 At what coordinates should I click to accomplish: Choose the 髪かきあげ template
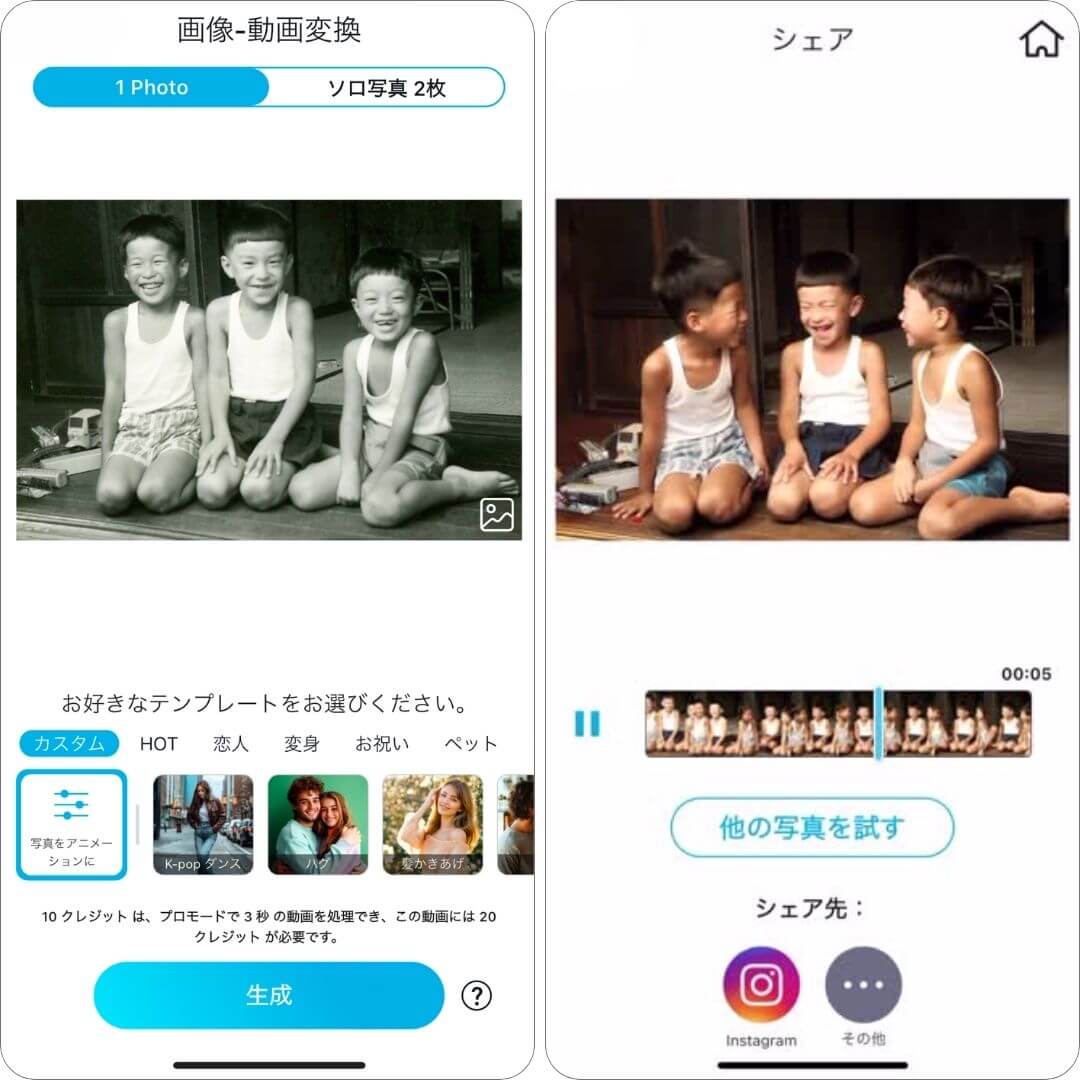click(x=432, y=825)
